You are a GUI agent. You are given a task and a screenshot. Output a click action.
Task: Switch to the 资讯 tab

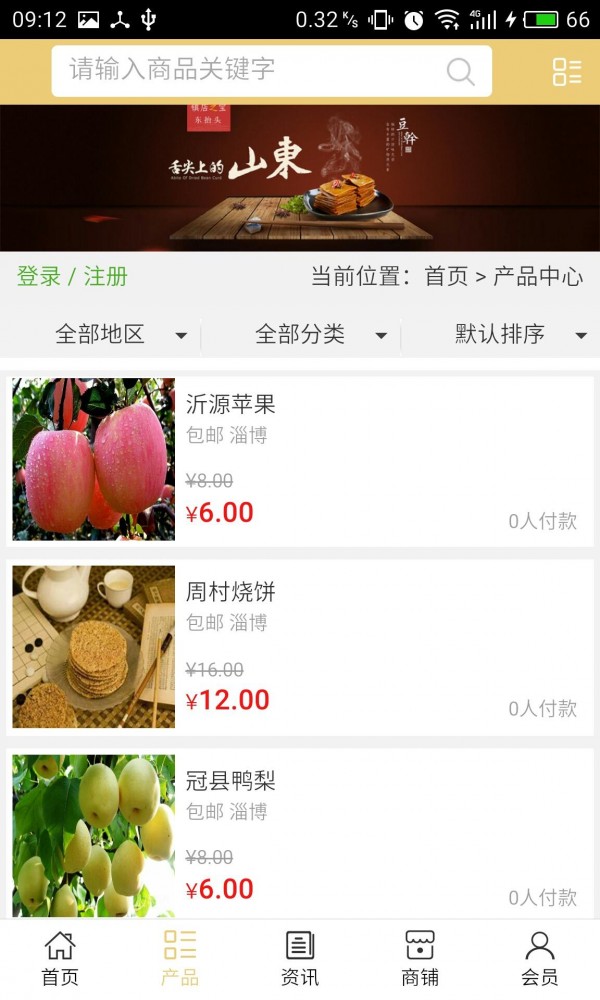(300, 958)
